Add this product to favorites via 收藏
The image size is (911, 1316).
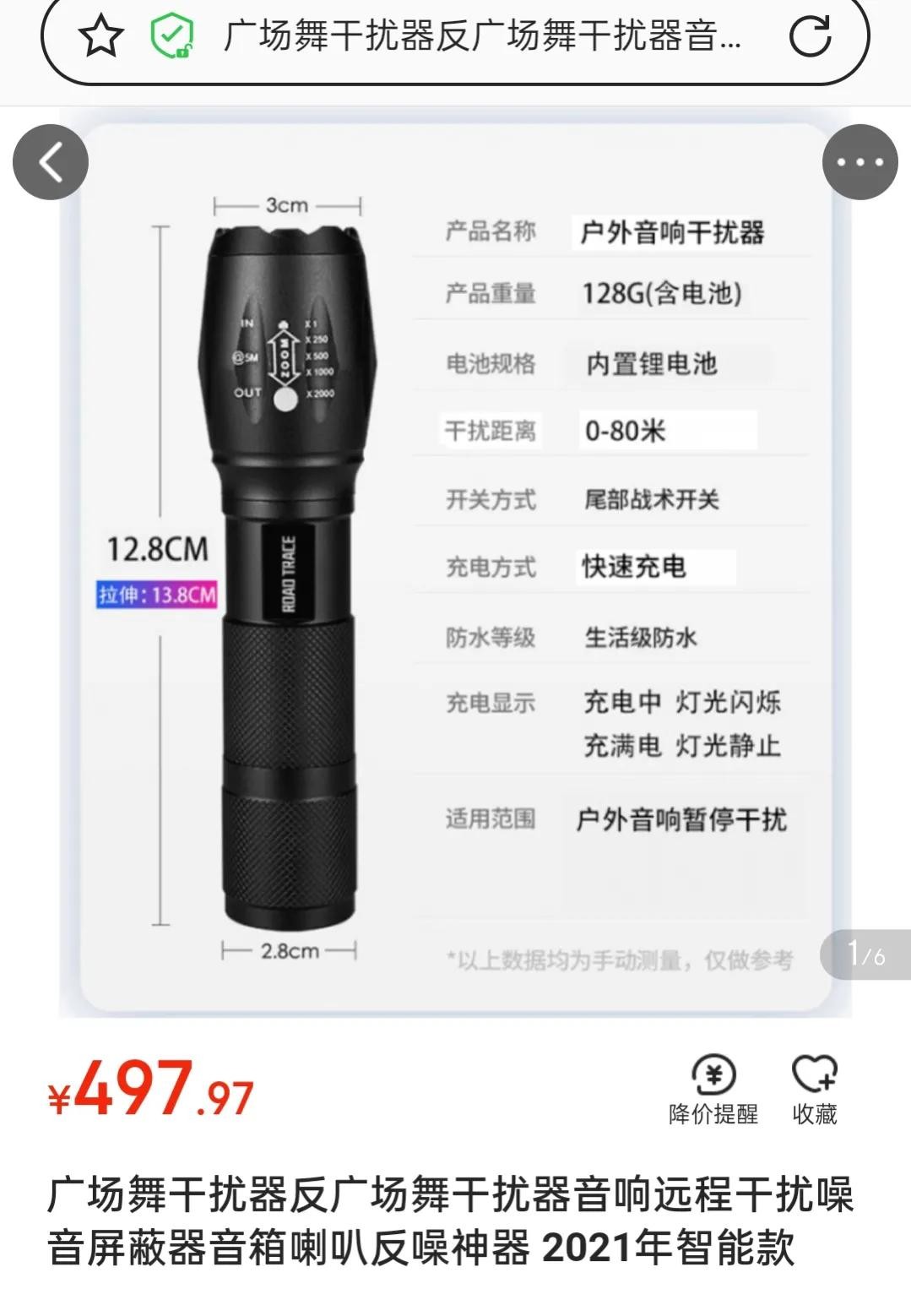[814, 1089]
